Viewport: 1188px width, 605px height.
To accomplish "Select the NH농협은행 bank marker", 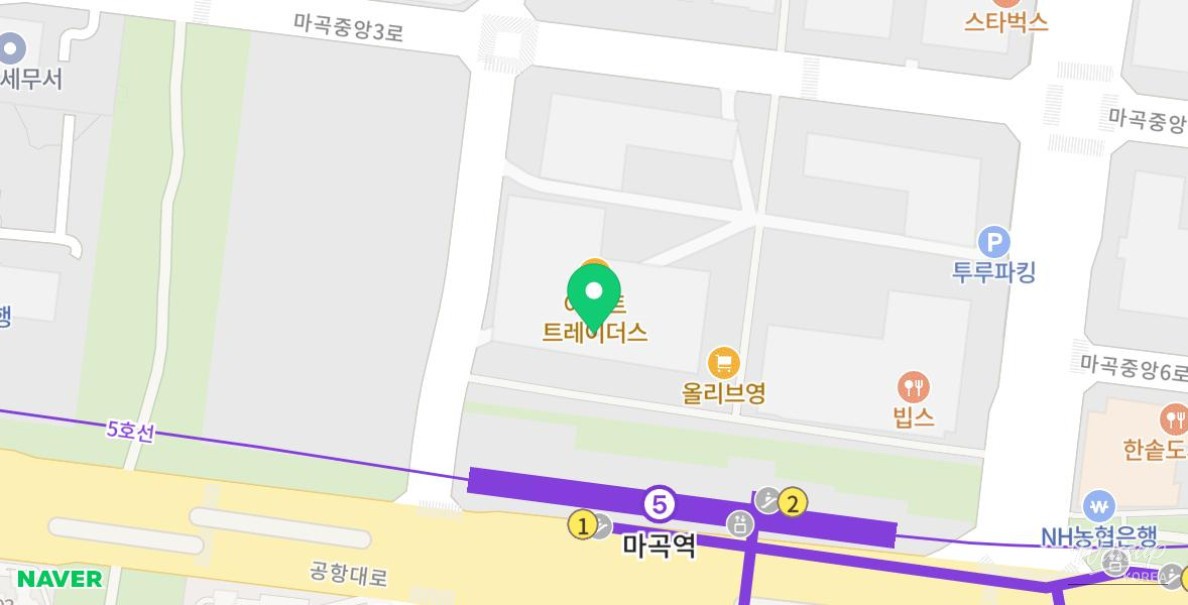I will pyautogui.click(x=1099, y=503).
